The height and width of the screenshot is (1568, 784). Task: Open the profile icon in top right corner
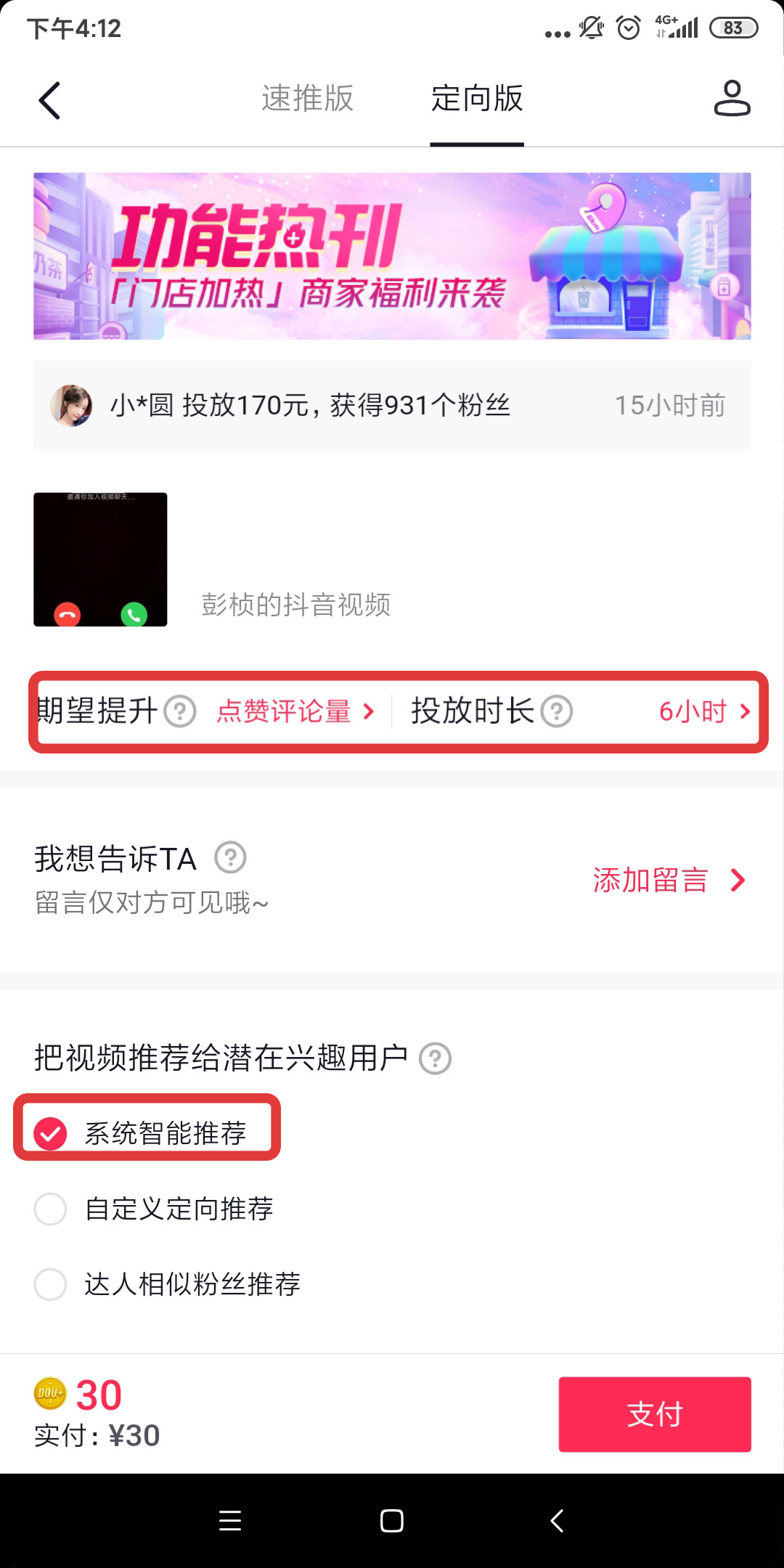(x=733, y=99)
